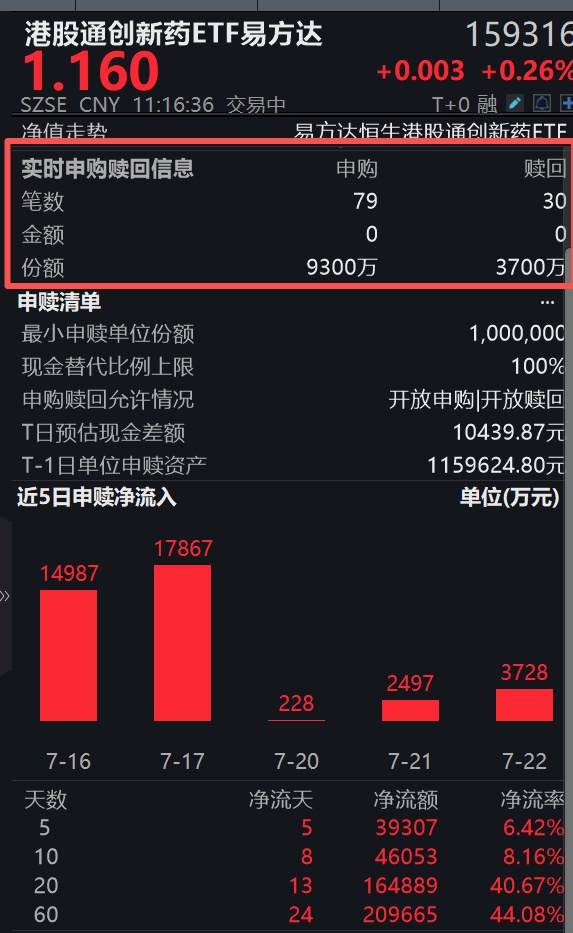573x933 pixels.
Task: Open the 申赎清单 three-dot menu
Action: tap(547, 302)
